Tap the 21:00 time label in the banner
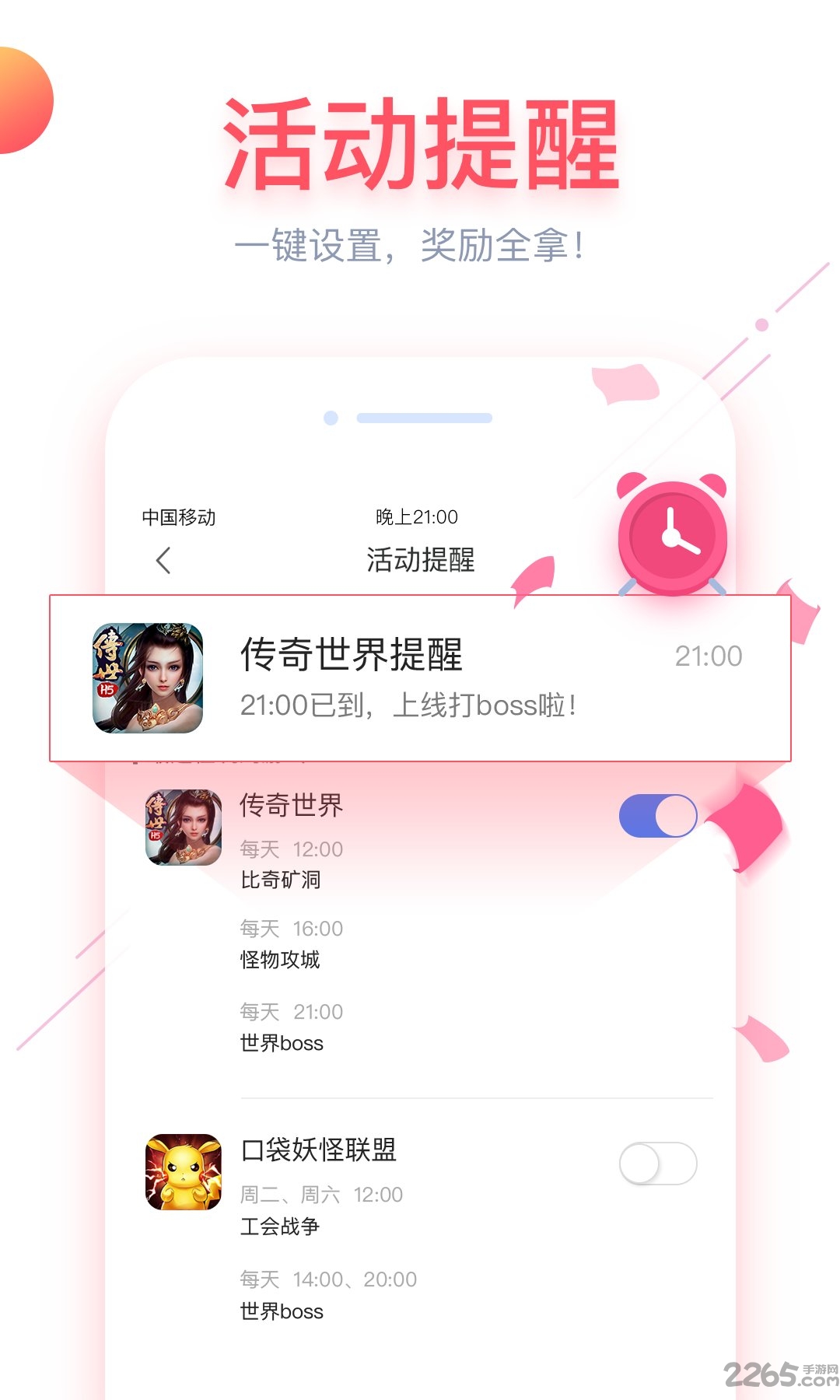Image resolution: width=840 pixels, height=1400 pixels. coord(709,656)
